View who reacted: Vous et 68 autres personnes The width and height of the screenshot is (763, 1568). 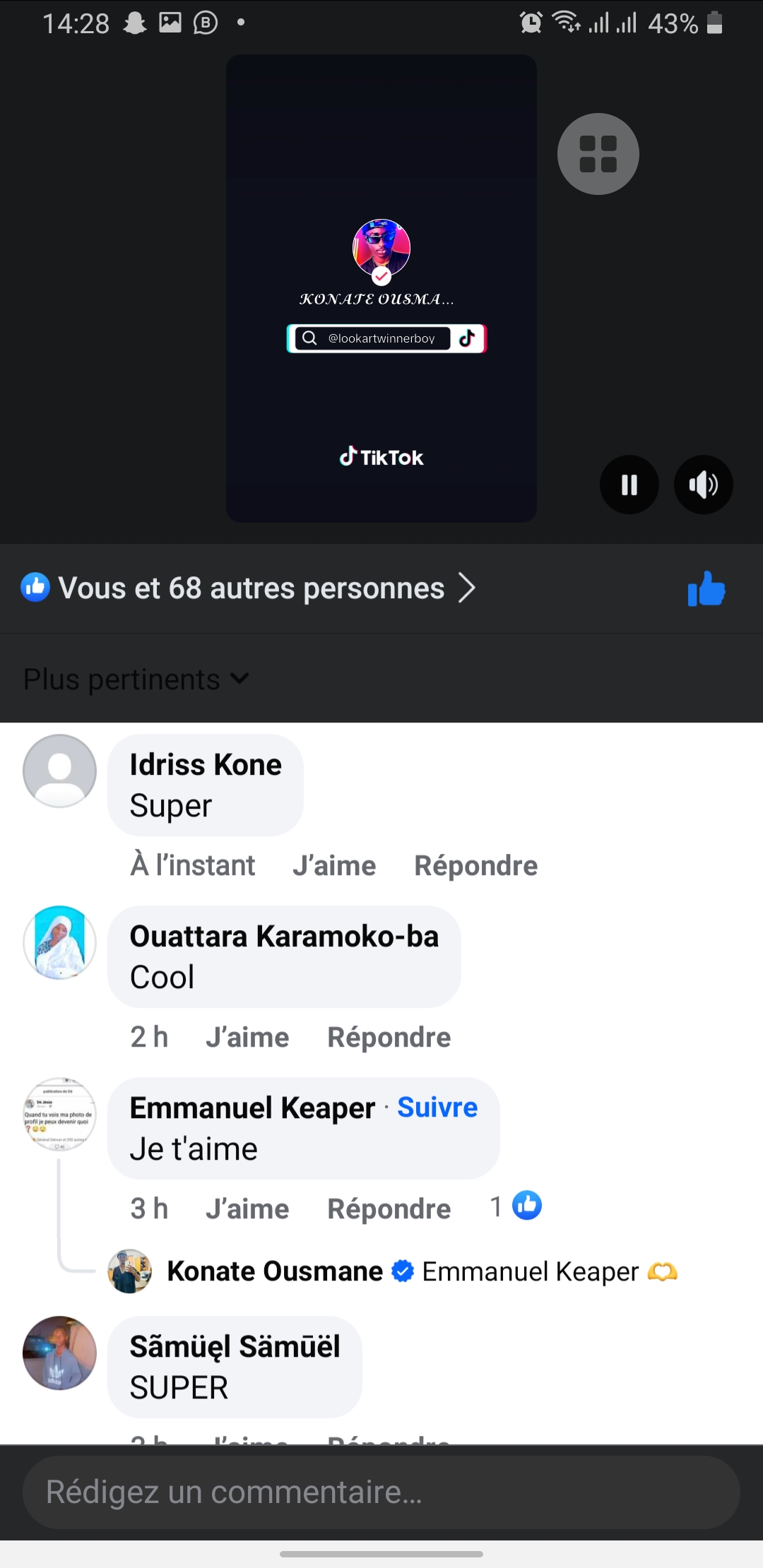click(x=251, y=588)
